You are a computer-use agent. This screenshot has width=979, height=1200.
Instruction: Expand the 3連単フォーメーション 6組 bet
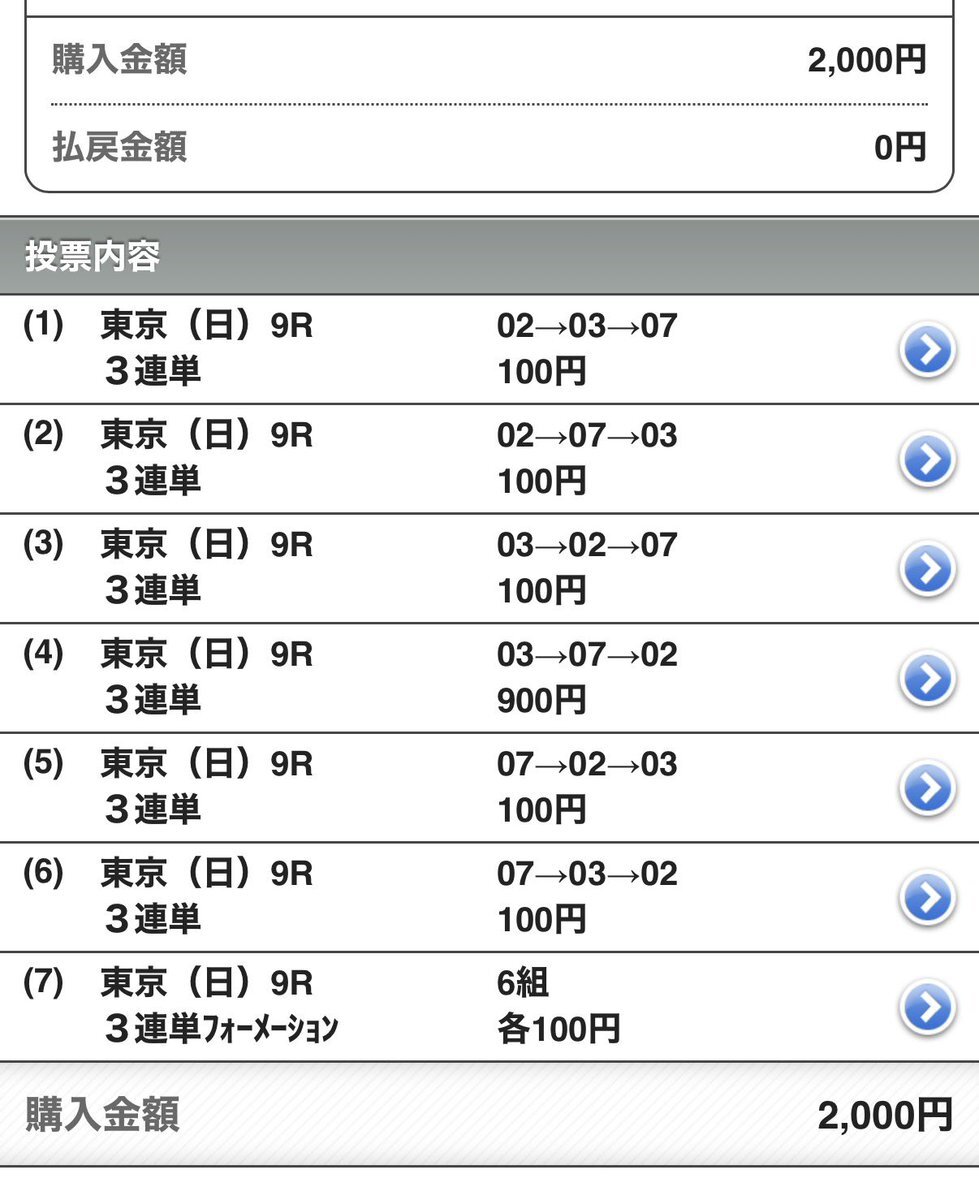click(x=927, y=1007)
